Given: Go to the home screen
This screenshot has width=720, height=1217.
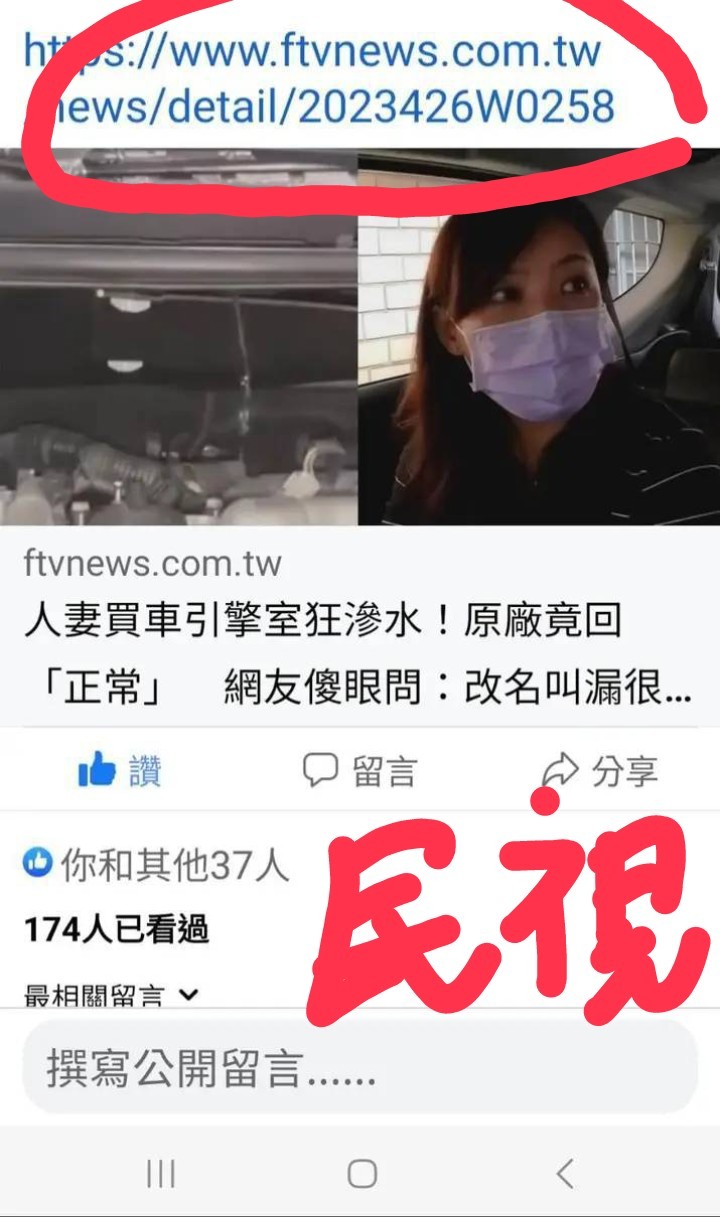Looking at the screenshot, I should tap(361, 1173).
